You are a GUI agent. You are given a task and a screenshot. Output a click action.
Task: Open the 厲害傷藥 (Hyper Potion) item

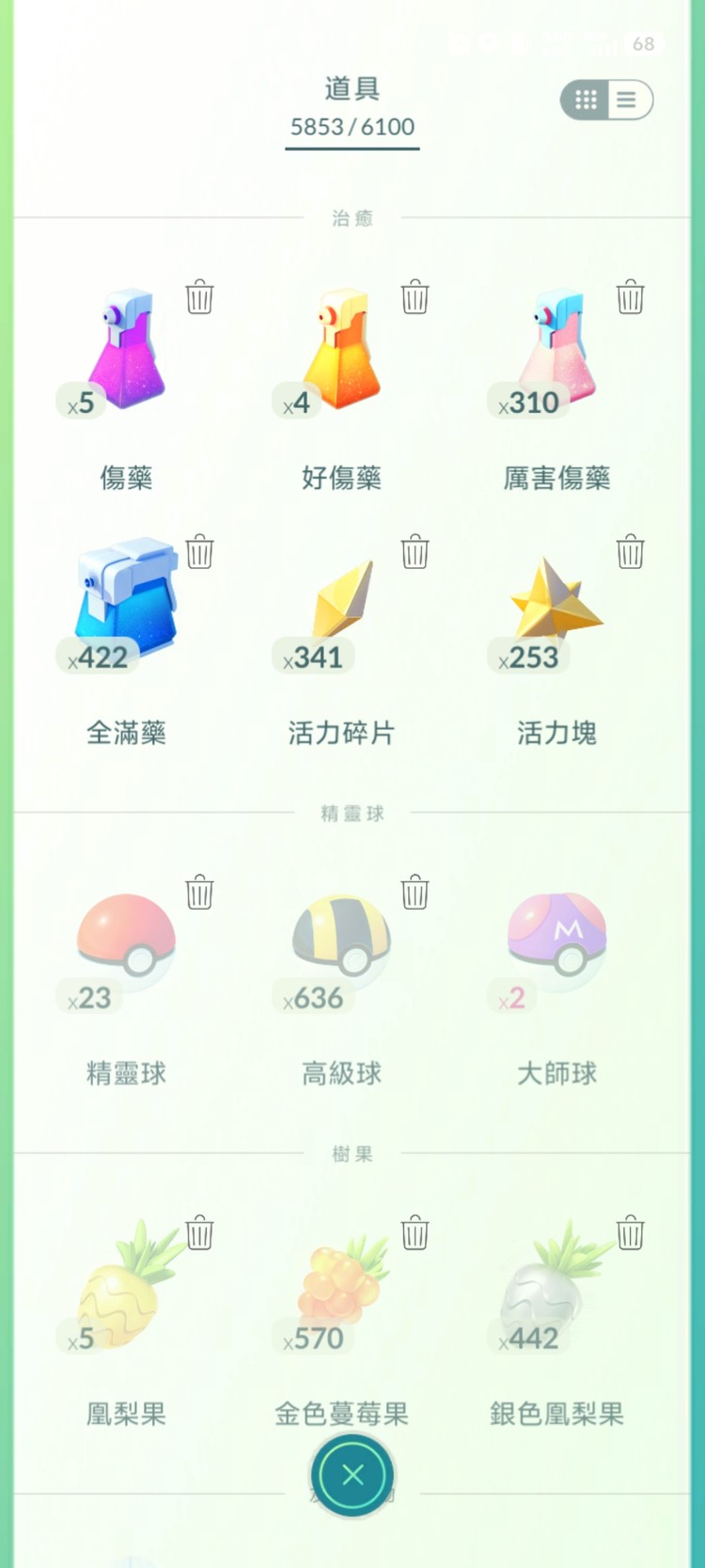coord(556,348)
